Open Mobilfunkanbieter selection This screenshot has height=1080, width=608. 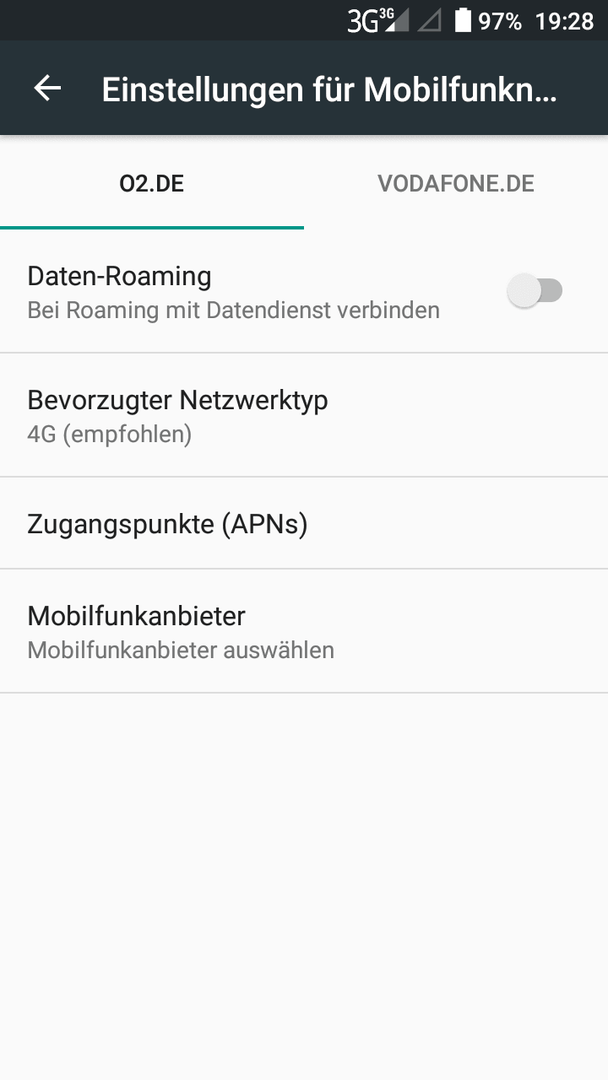click(x=304, y=631)
